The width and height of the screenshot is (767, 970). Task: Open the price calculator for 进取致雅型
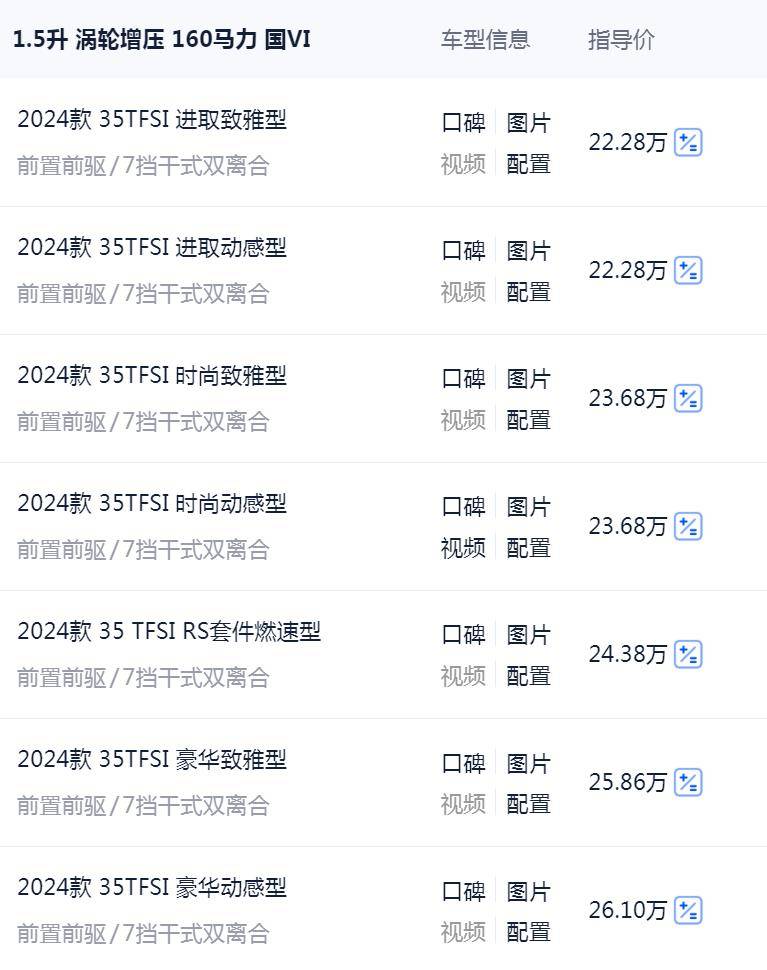[x=688, y=143]
